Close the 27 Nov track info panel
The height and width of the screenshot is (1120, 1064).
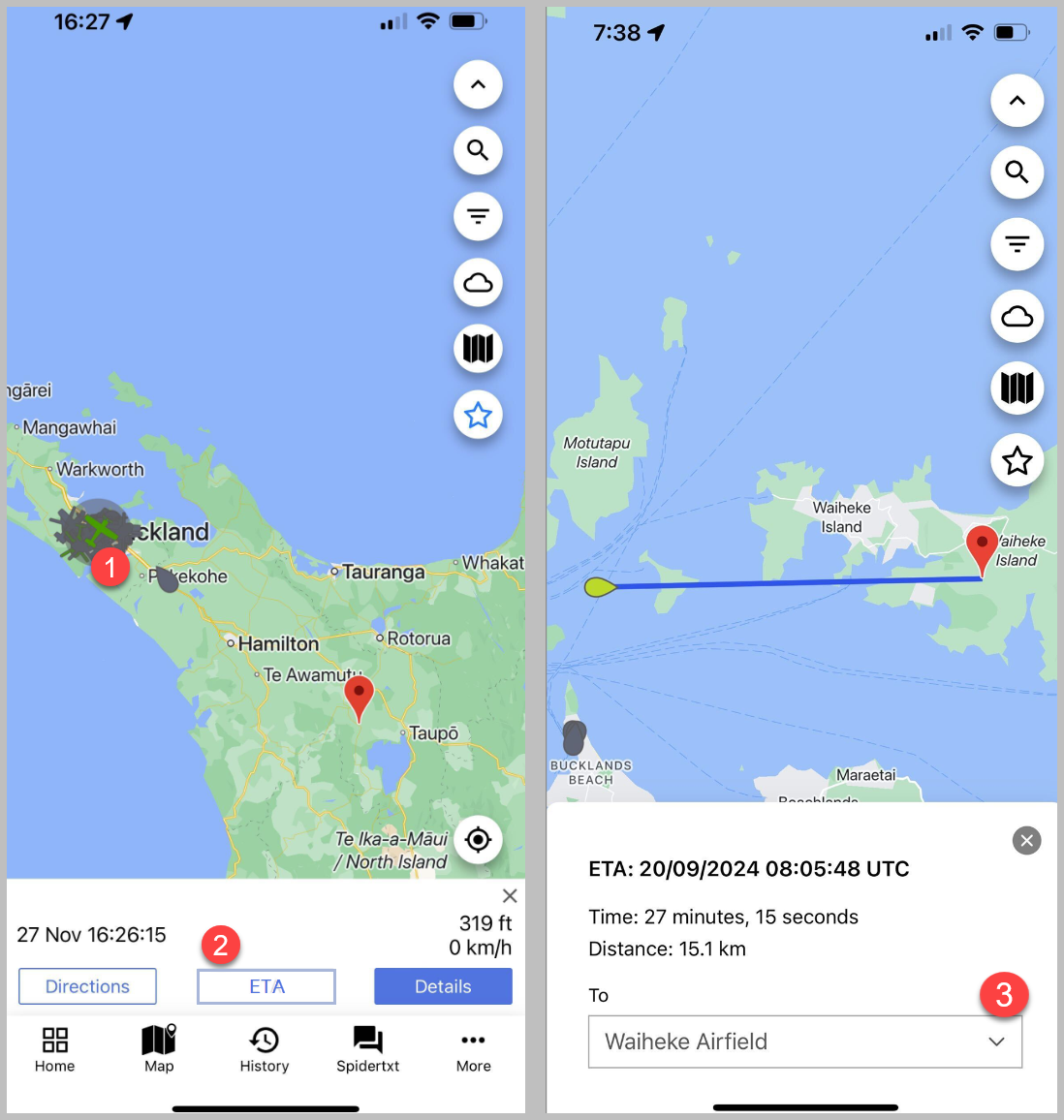pos(510,896)
